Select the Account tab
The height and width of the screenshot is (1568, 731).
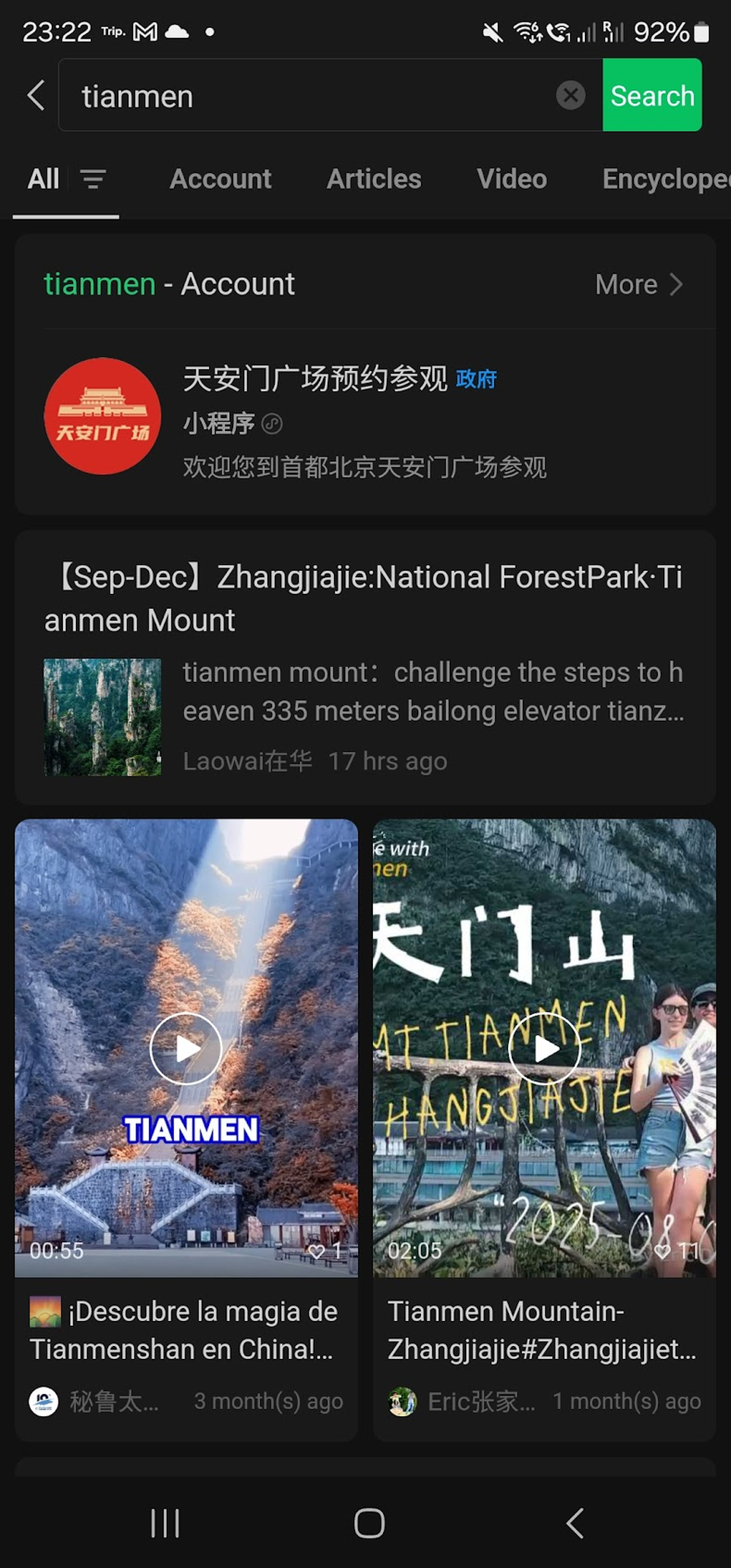tap(220, 179)
